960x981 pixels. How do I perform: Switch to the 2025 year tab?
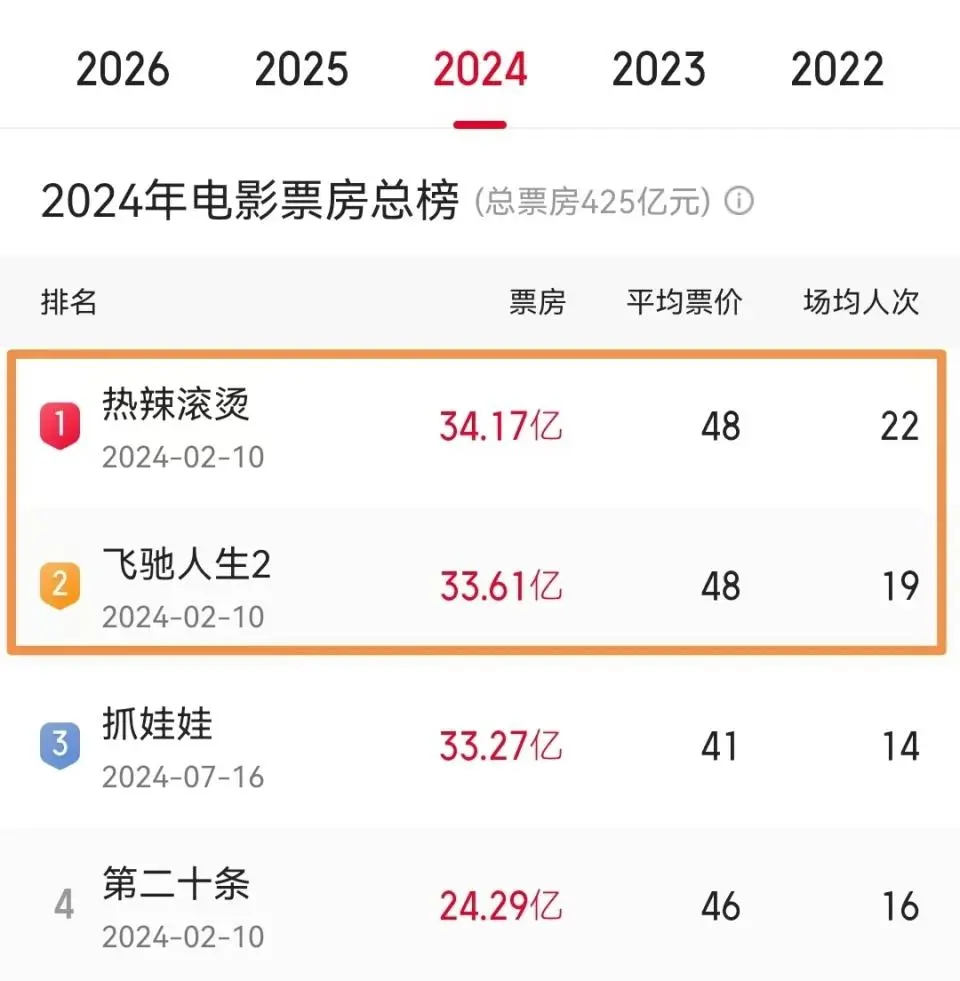click(301, 69)
